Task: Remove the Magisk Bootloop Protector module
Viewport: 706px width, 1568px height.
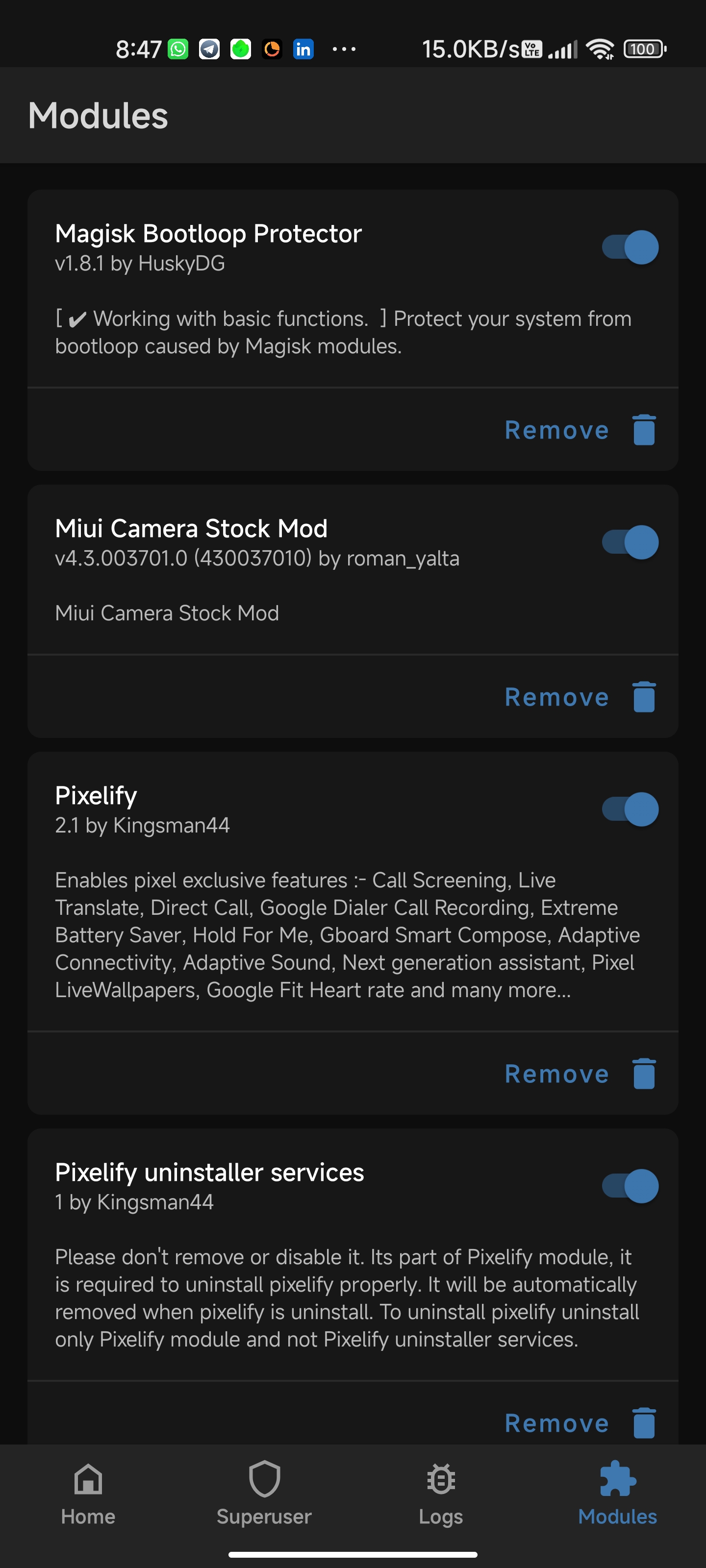Action: click(x=580, y=430)
